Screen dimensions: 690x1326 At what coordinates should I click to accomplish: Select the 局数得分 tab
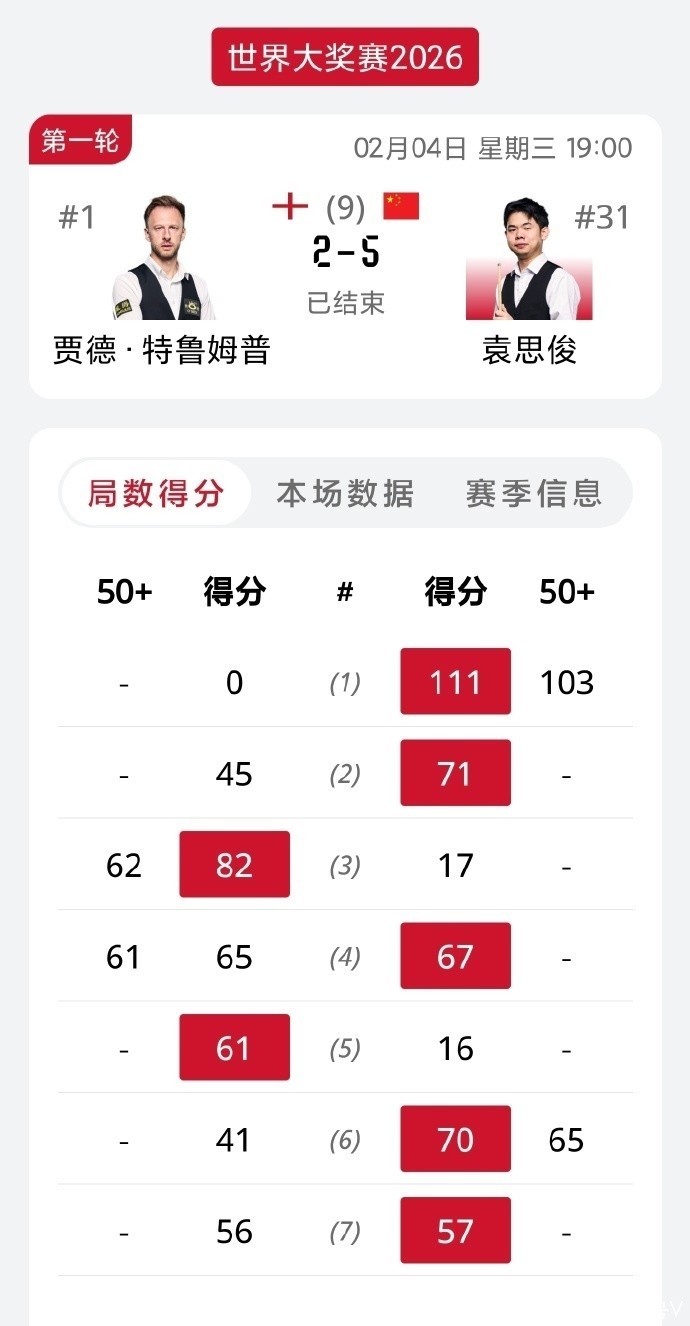(x=156, y=493)
